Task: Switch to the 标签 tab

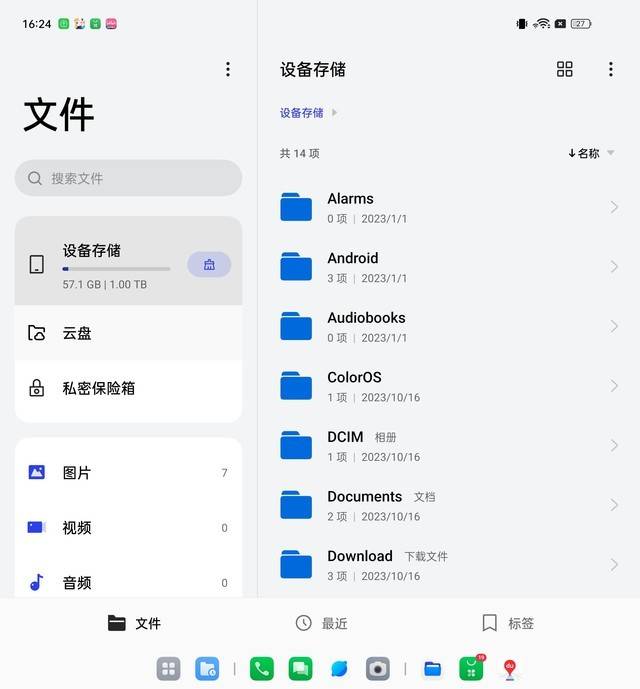Action: 508,623
